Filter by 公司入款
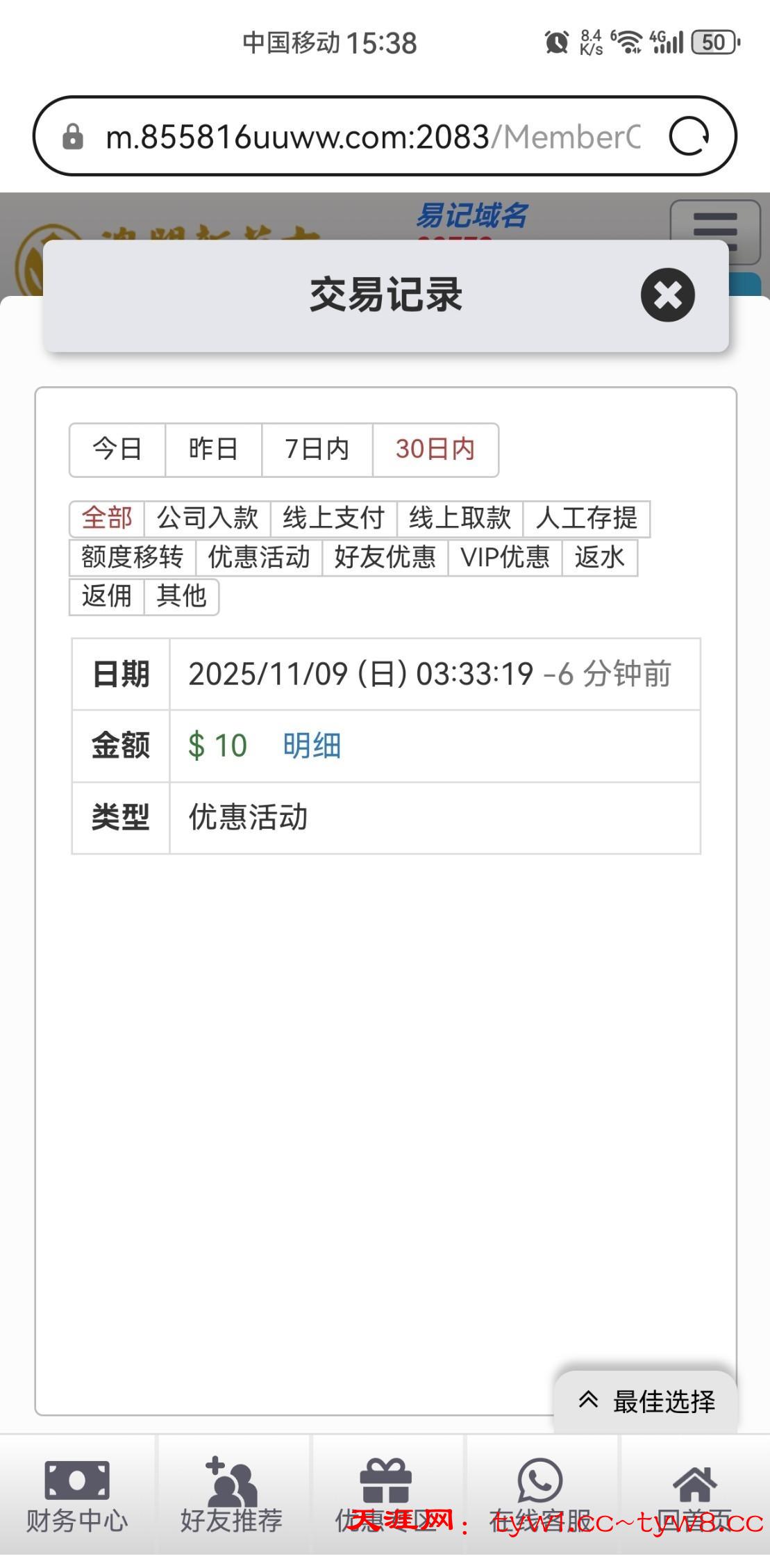 click(207, 518)
